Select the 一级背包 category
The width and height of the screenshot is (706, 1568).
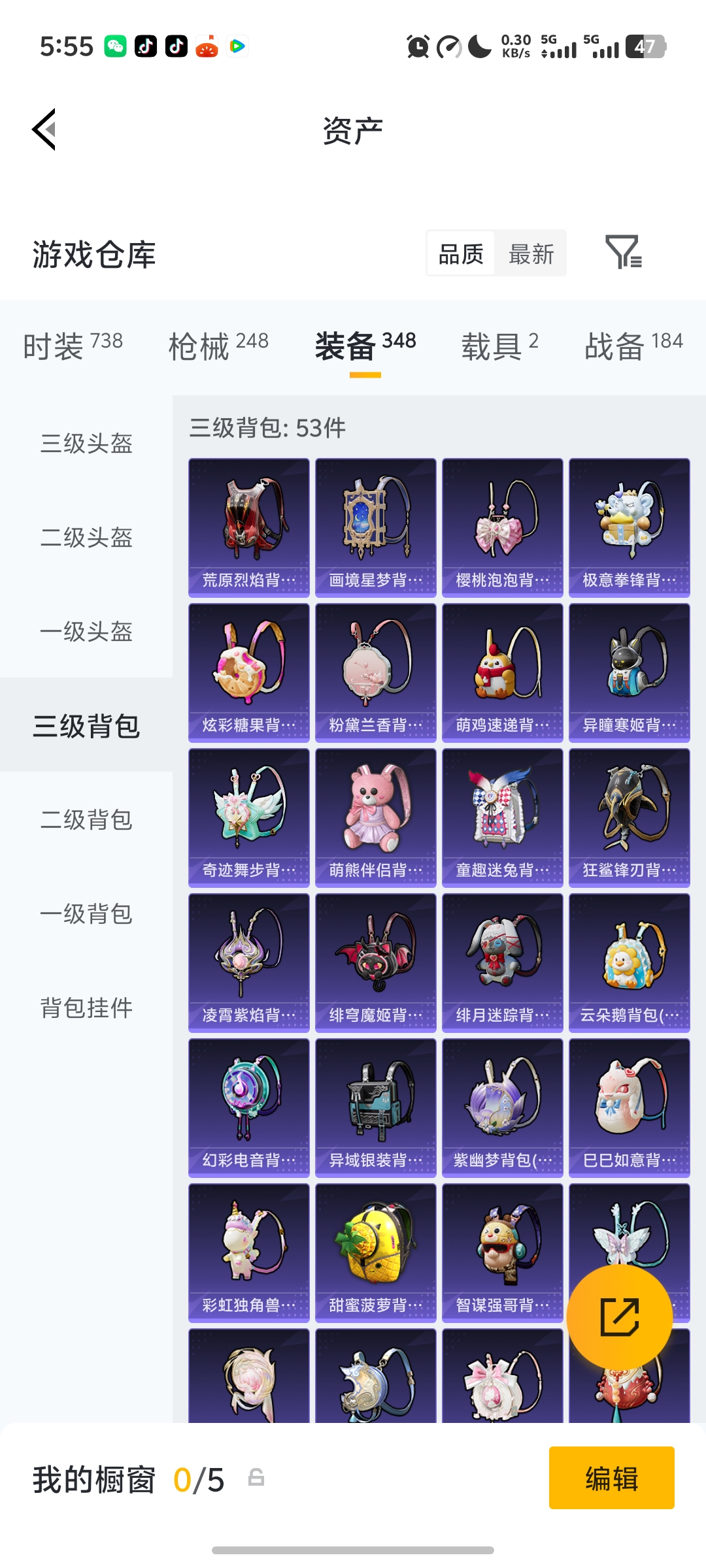coord(86,914)
